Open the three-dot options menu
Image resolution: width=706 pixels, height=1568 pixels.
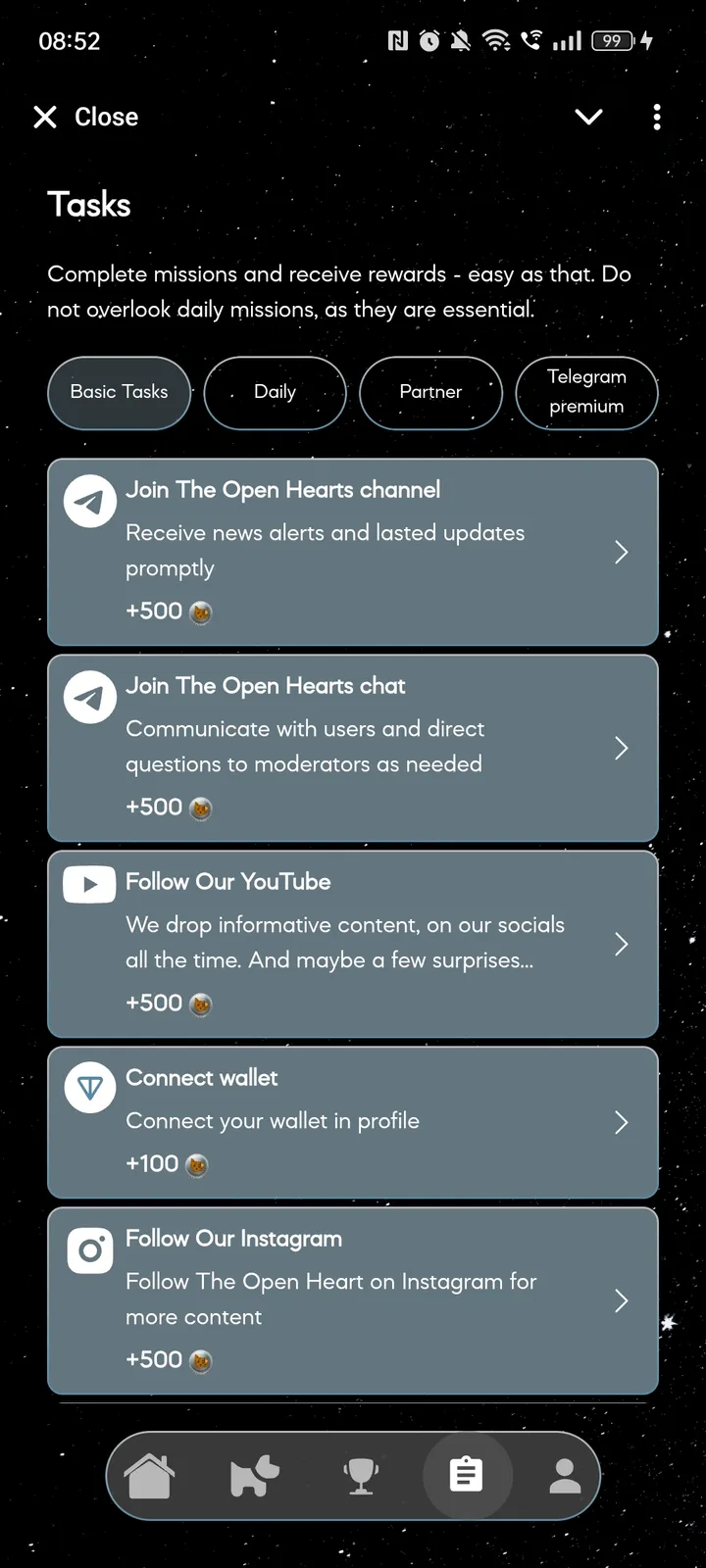pos(656,117)
